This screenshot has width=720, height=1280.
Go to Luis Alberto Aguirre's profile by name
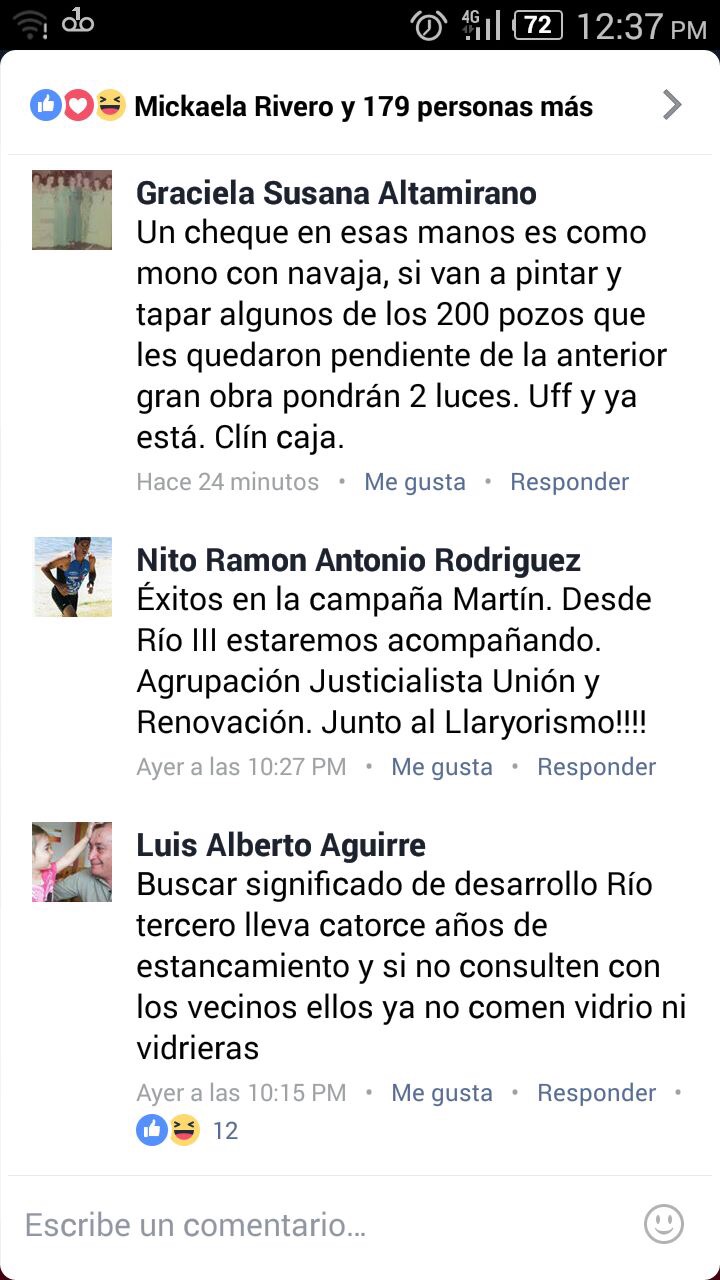281,845
